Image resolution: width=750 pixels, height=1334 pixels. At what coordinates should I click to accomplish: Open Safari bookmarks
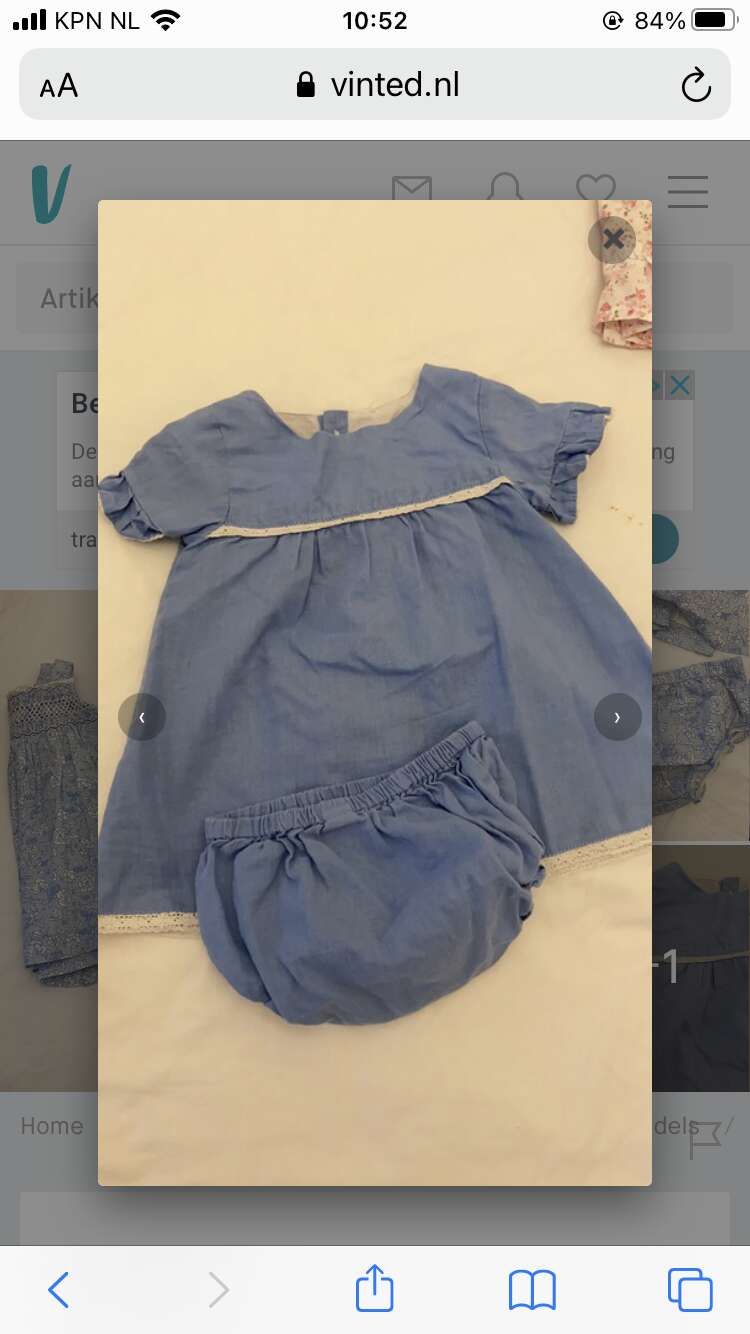532,1290
